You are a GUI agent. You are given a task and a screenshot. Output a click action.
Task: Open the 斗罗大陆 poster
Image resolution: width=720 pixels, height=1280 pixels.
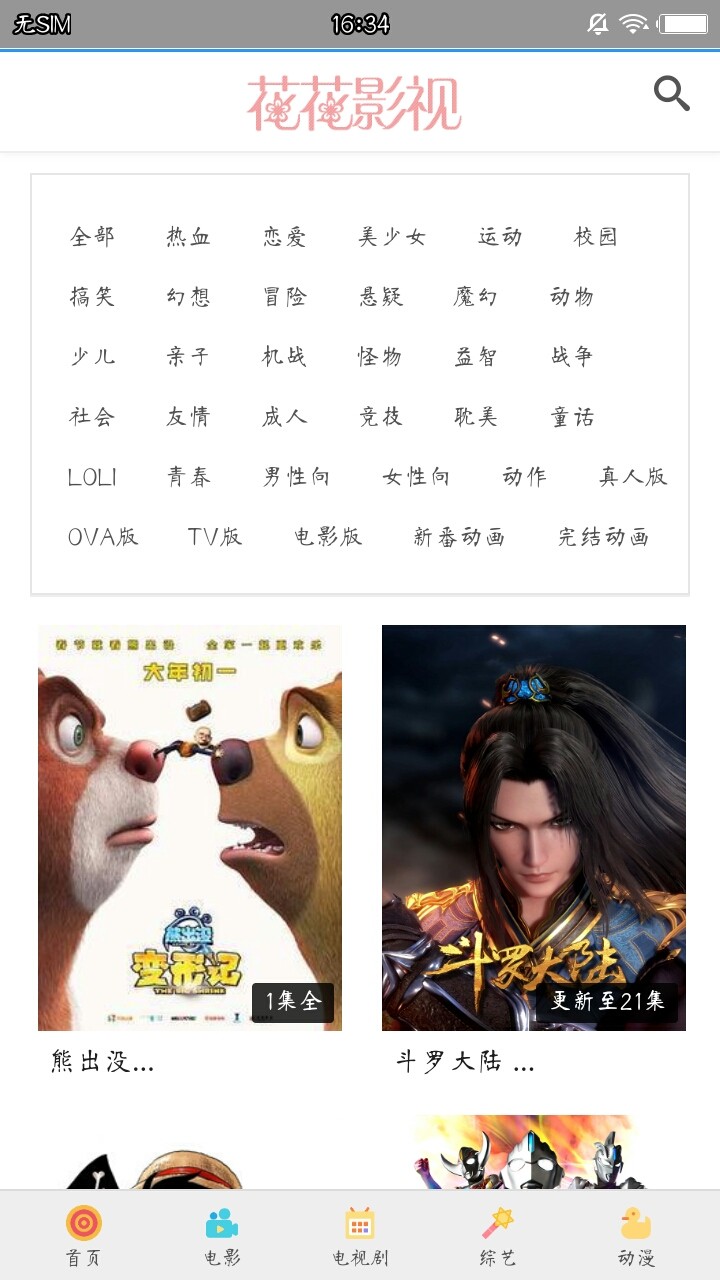click(534, 827)
